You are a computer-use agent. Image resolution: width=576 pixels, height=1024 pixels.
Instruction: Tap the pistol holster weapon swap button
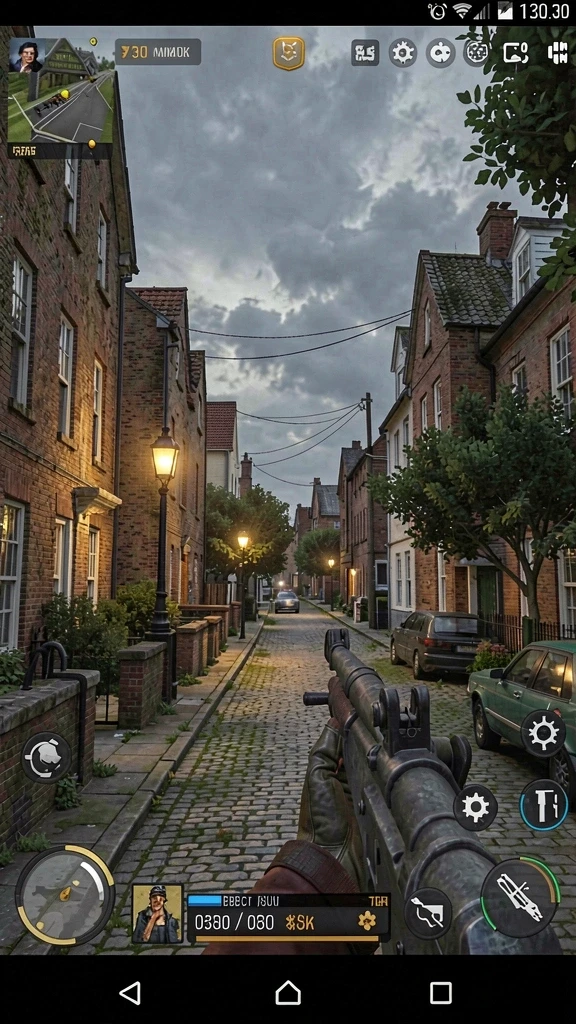click(428, 913)
